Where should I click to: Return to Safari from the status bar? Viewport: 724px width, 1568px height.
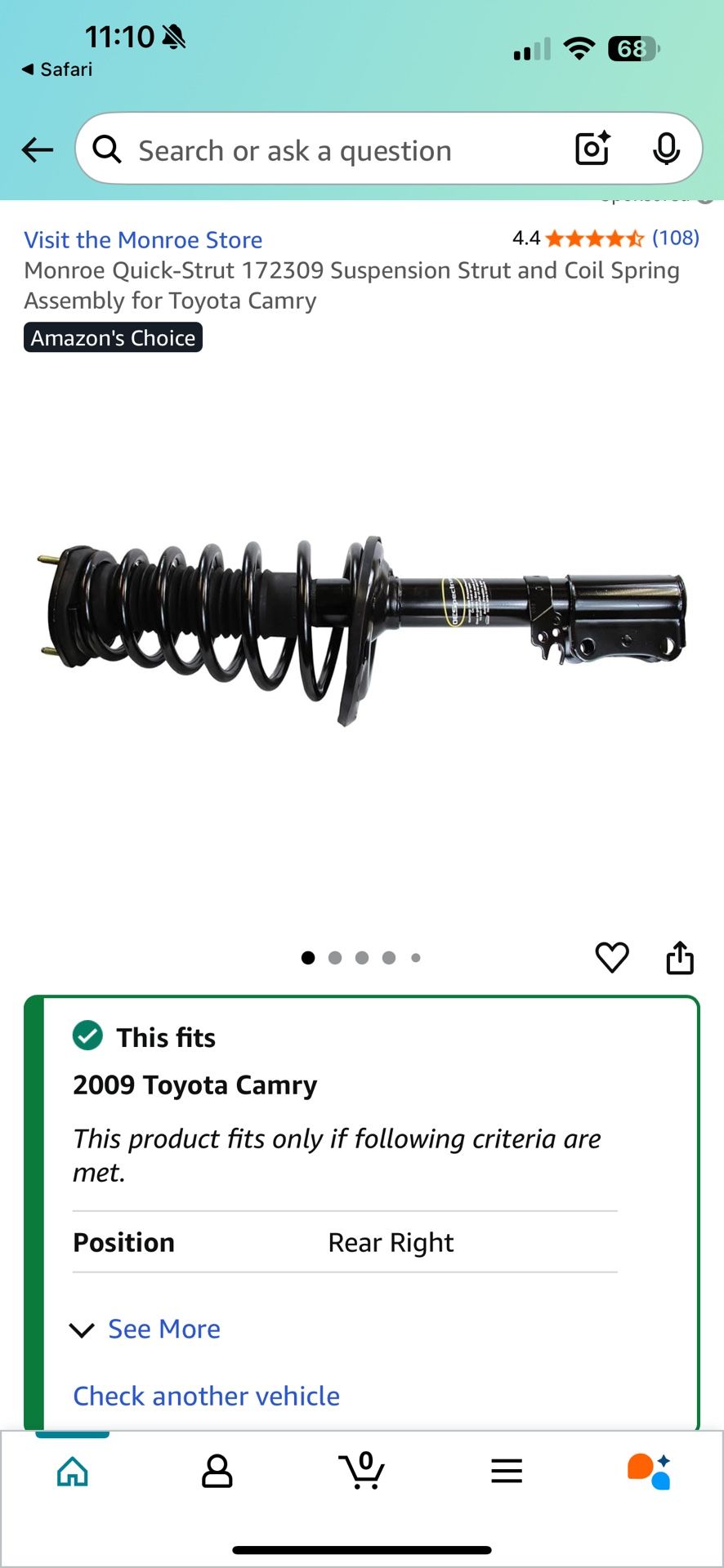tap(57, 69)
